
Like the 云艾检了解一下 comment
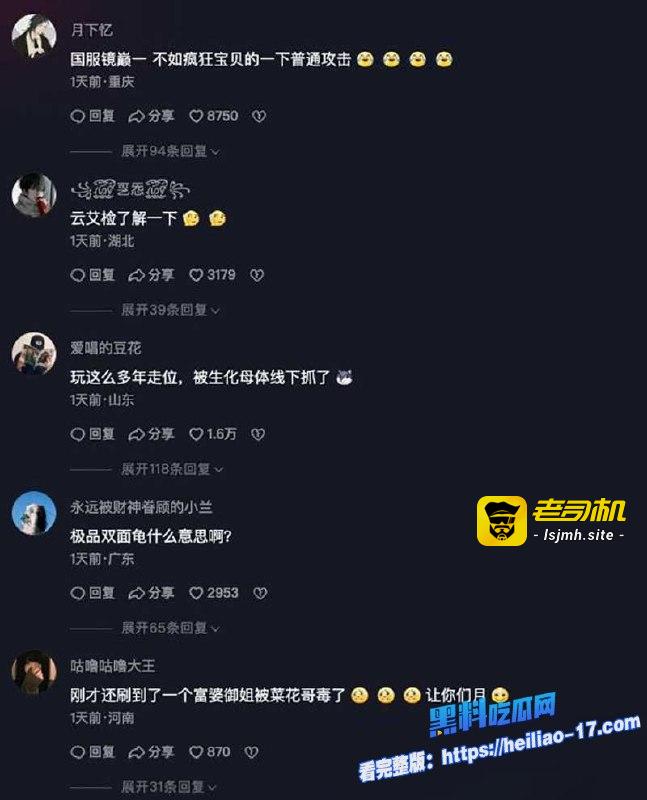(212, 276)
